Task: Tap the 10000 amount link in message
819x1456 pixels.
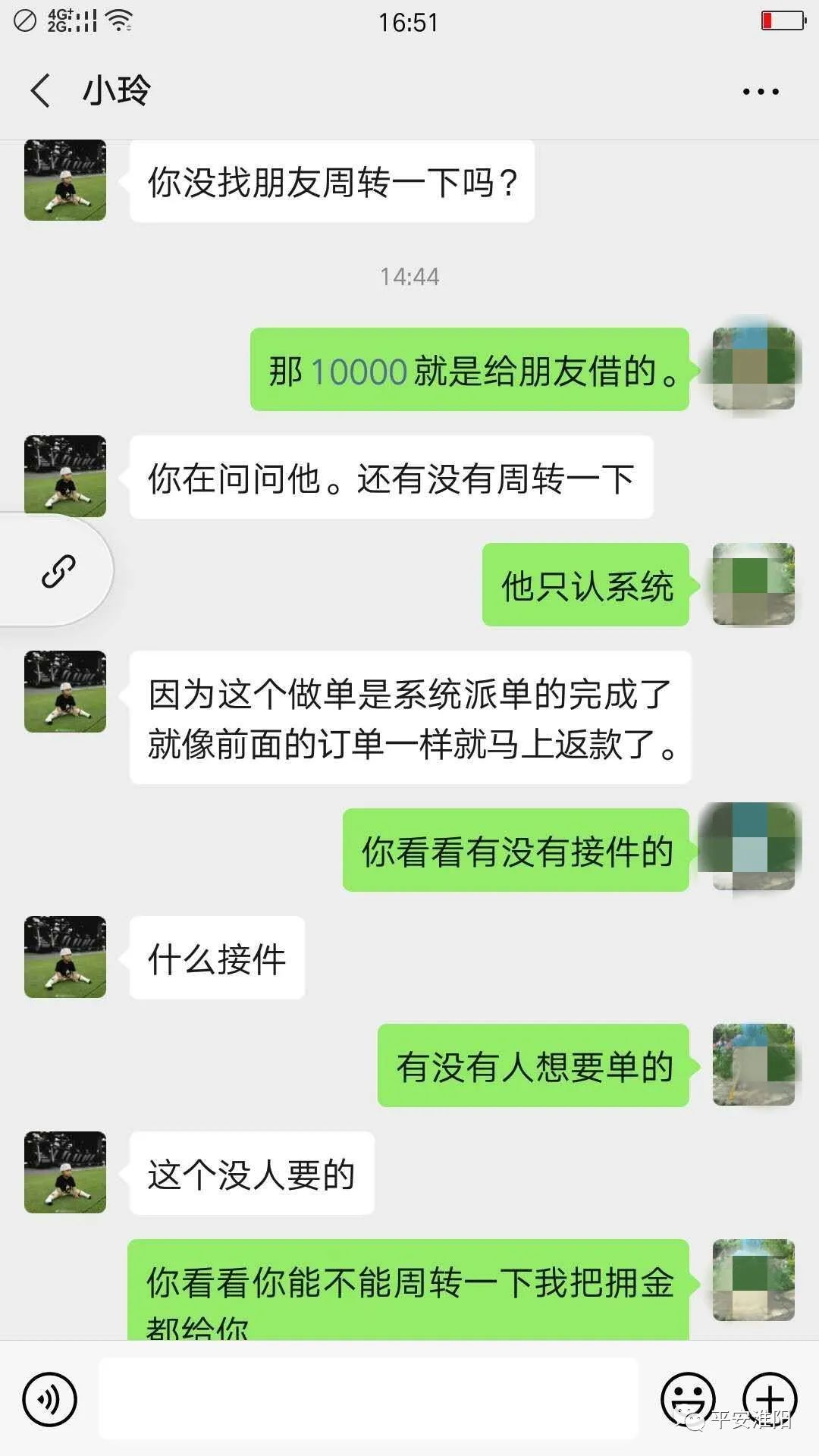Action: [359, 372]
